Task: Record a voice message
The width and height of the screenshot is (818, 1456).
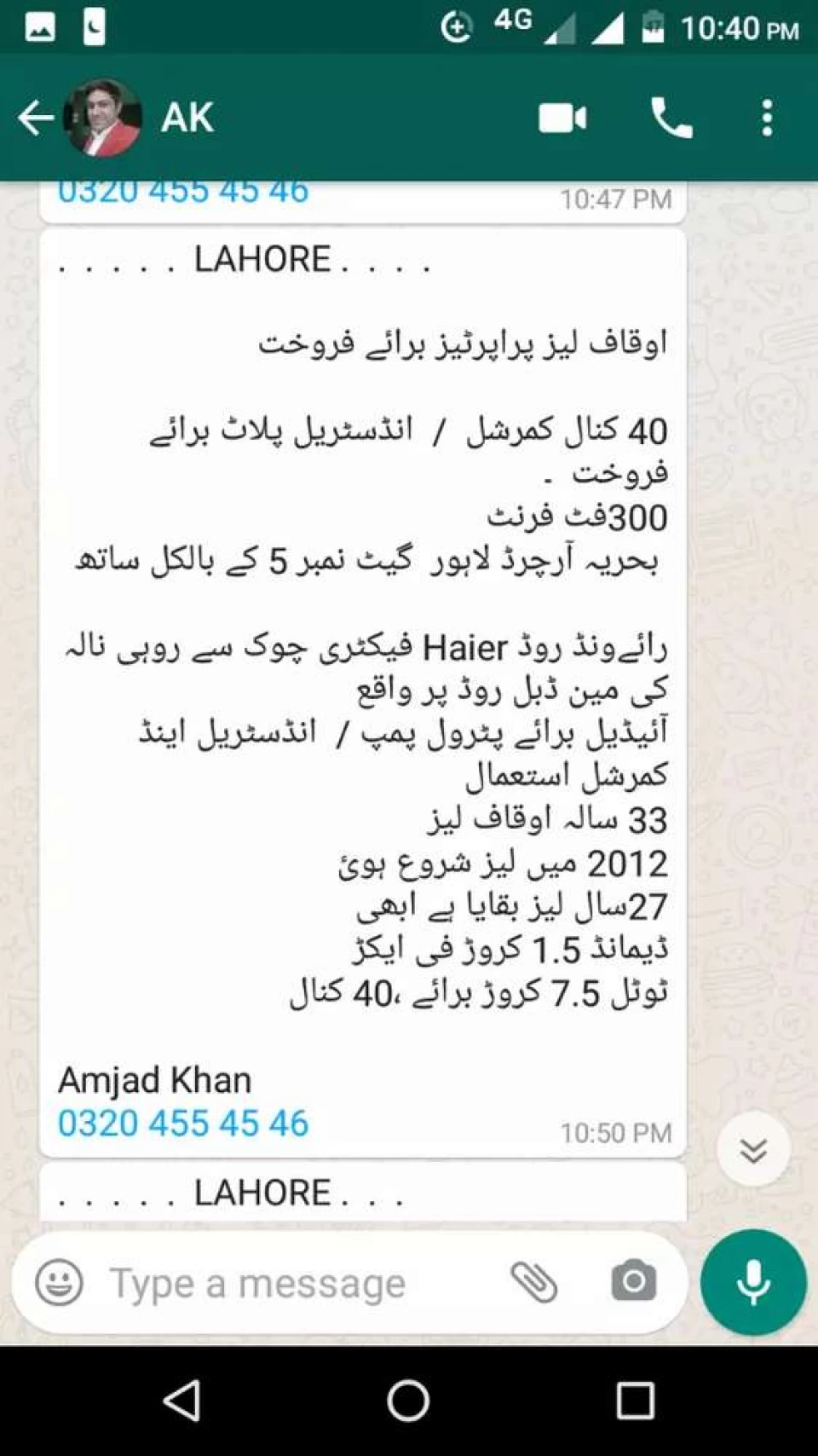Action: click(753, 1281)
